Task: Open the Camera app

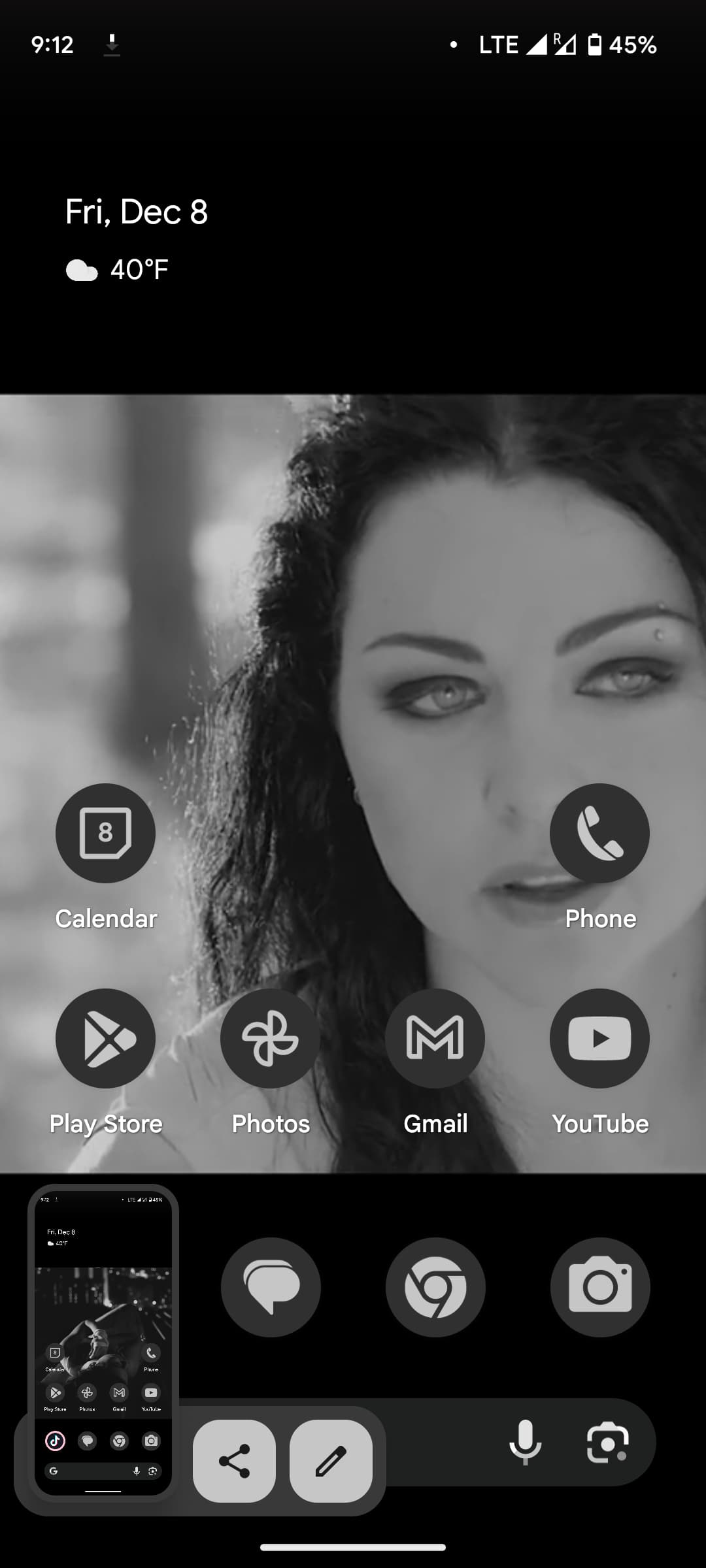Action: [600, 1287]
